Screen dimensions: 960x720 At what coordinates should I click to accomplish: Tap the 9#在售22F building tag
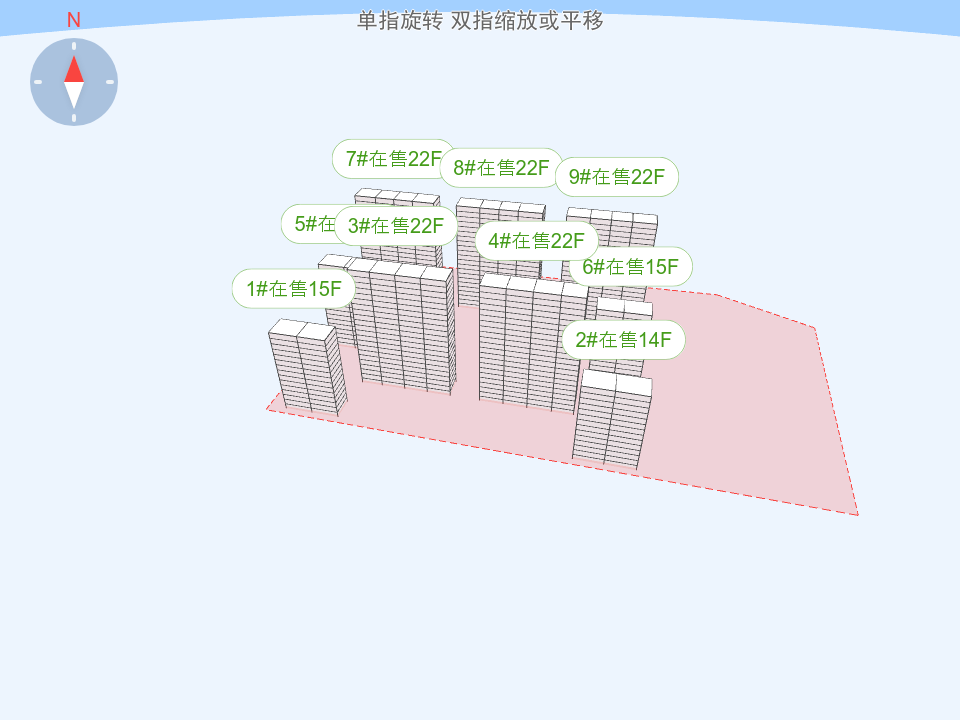[617, 177]
